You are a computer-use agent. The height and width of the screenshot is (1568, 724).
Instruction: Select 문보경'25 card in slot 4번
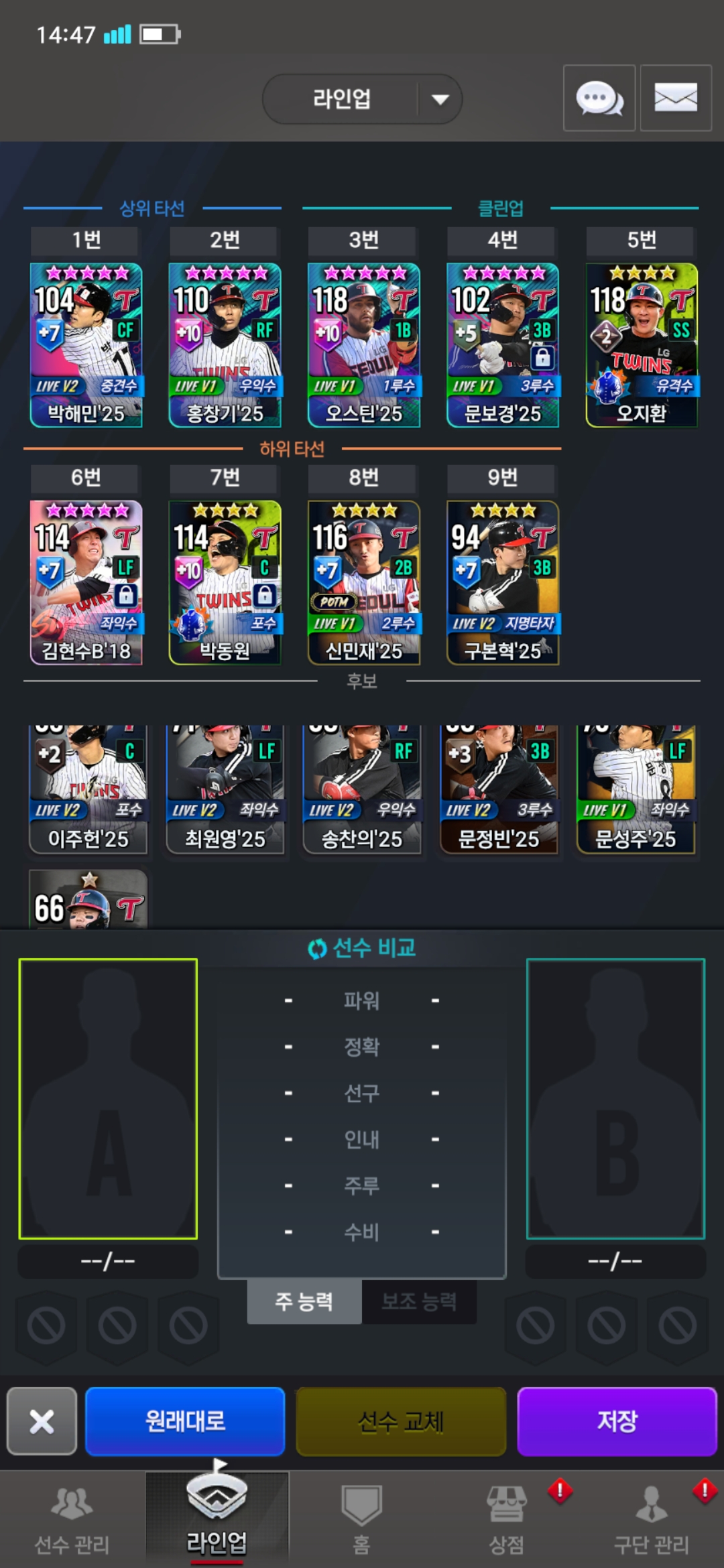tap(503, 345)
